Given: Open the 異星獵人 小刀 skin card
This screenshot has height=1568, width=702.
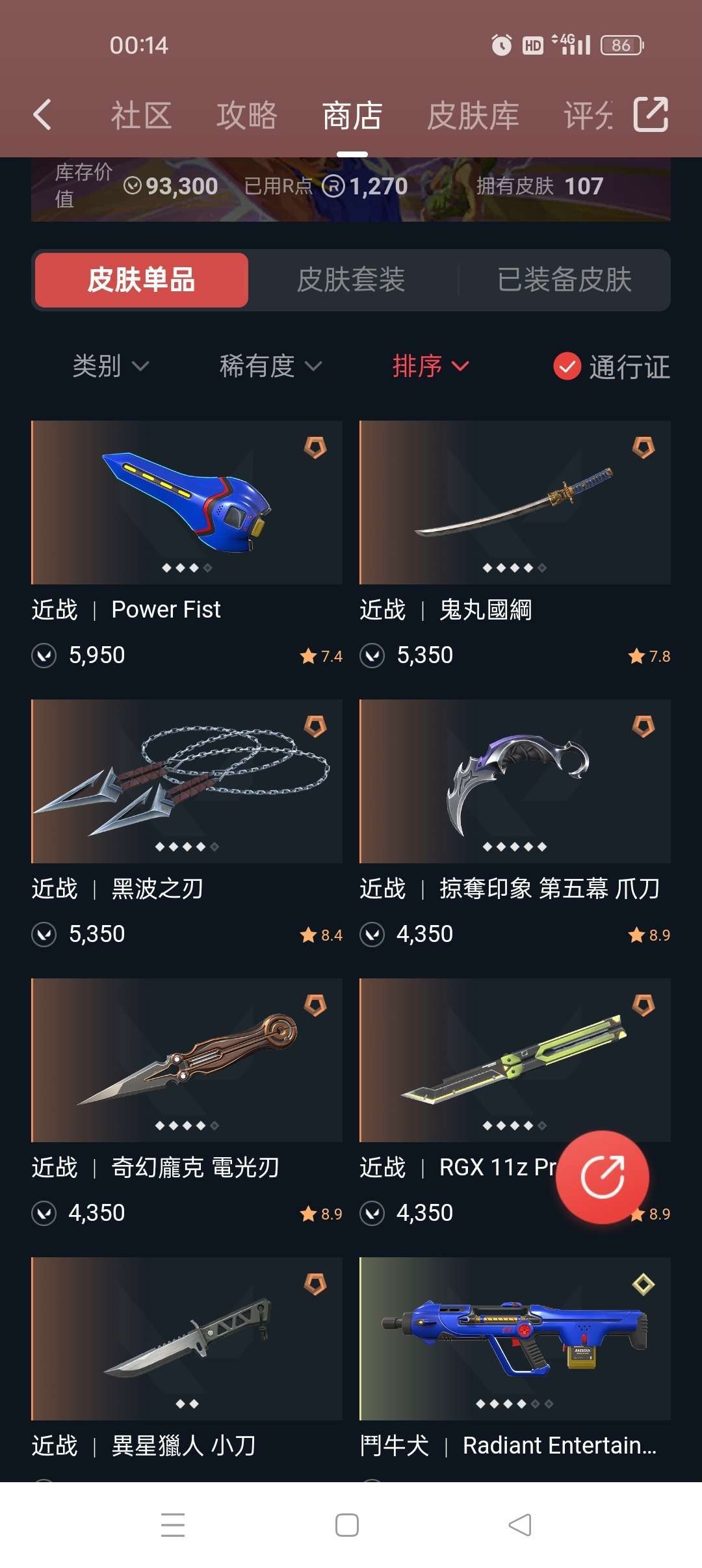Looking at the screenshot, I should coord(187,1339).
